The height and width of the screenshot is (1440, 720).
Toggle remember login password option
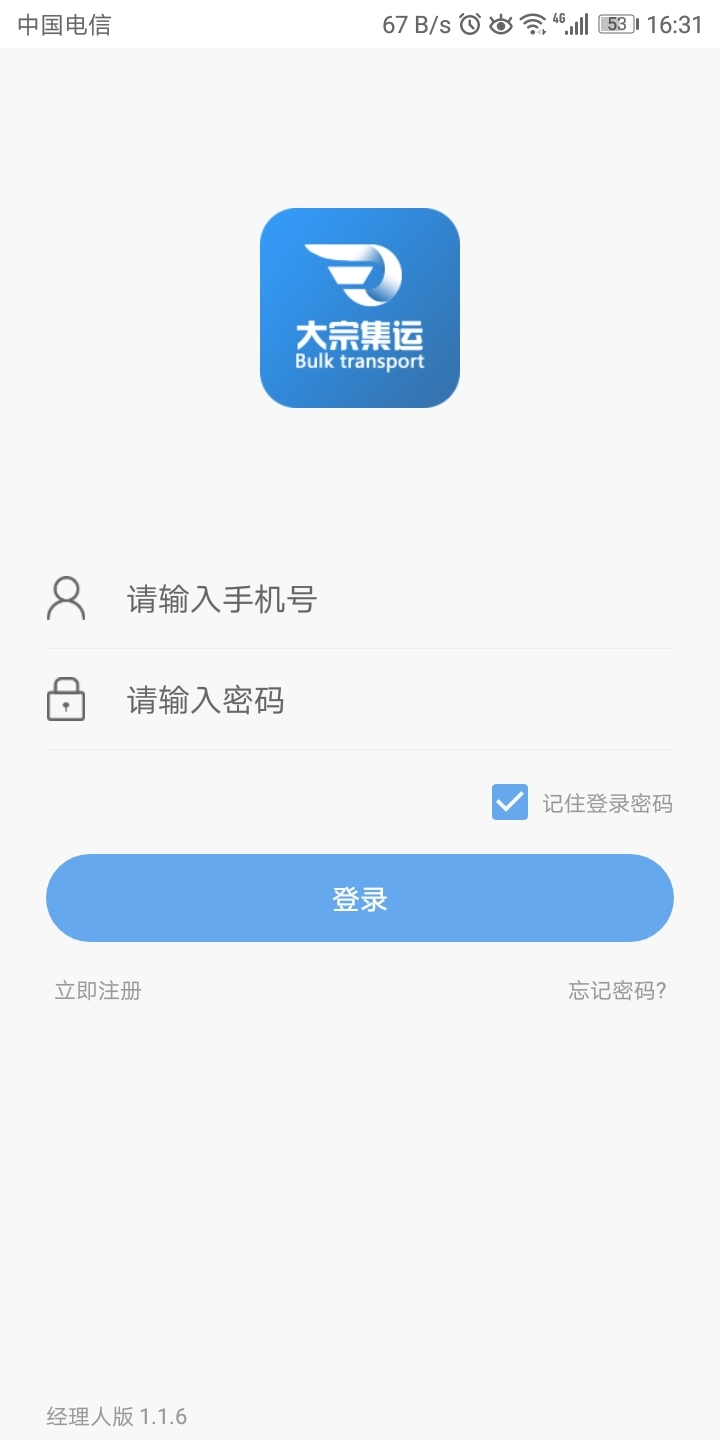[510, 803]
